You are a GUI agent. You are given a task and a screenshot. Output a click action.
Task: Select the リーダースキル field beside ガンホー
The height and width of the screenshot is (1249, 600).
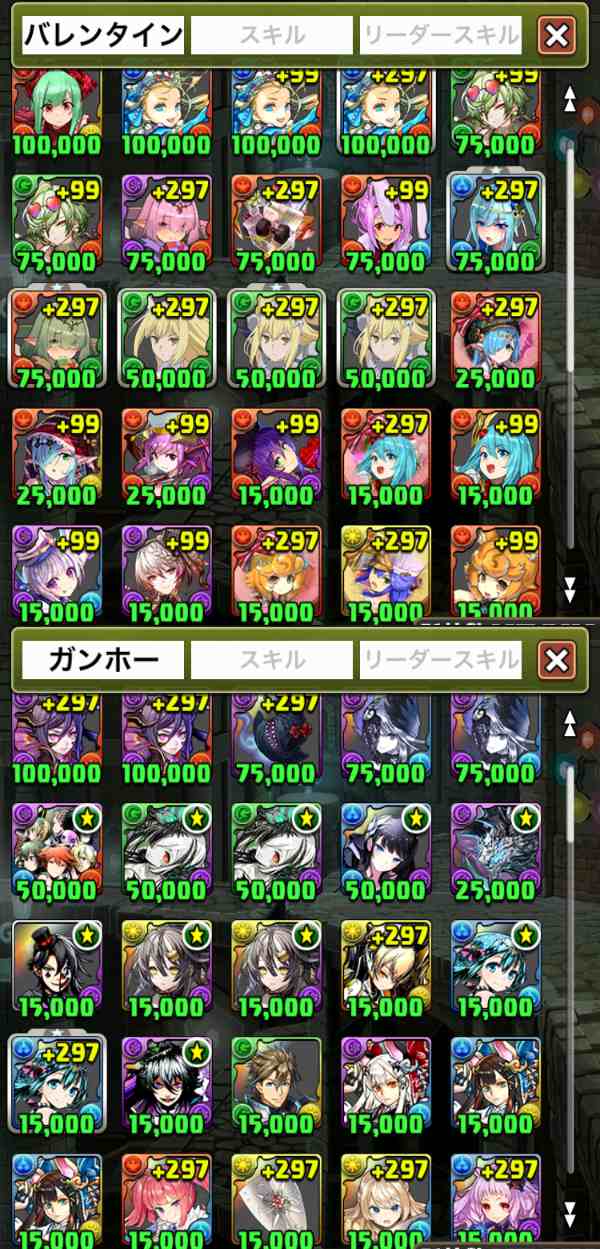tap(440, 660)
